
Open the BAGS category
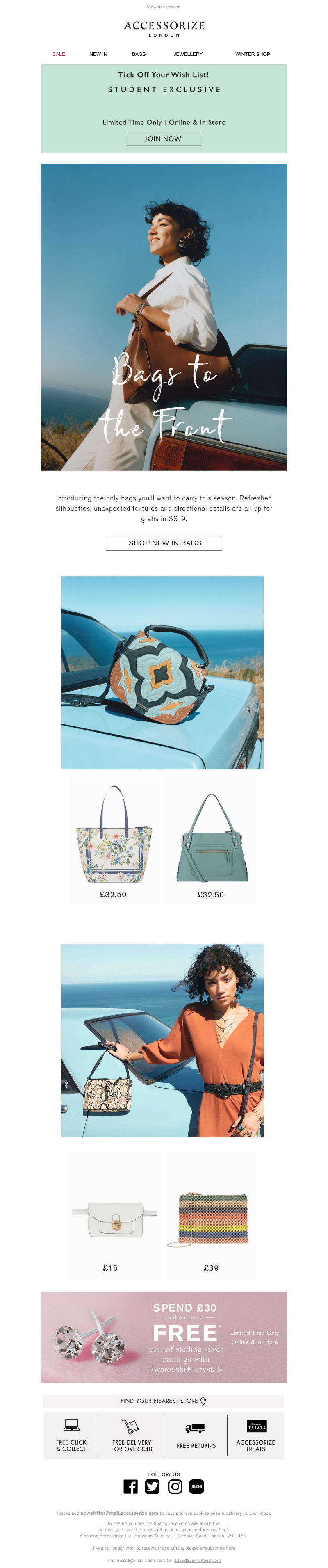(139, 54)
